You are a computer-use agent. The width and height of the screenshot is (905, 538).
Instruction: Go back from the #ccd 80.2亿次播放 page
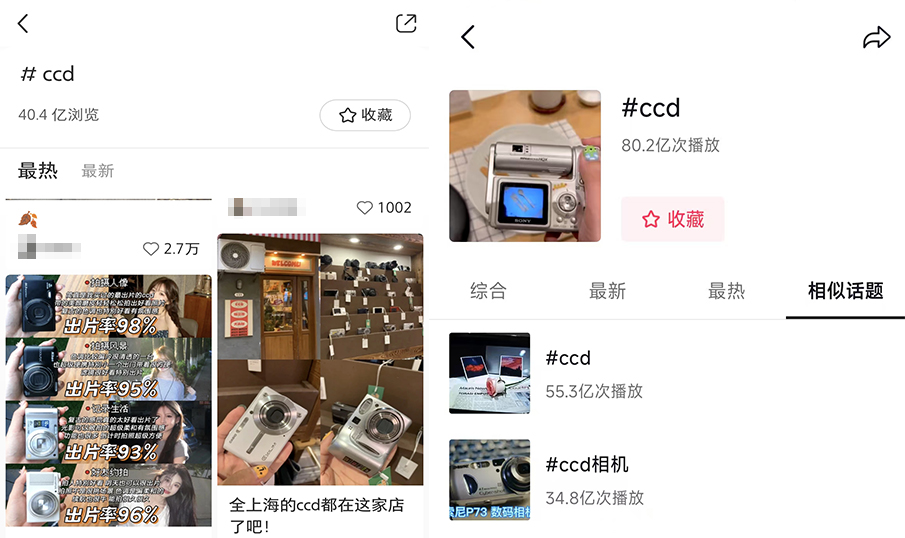(x=467, y=38)
